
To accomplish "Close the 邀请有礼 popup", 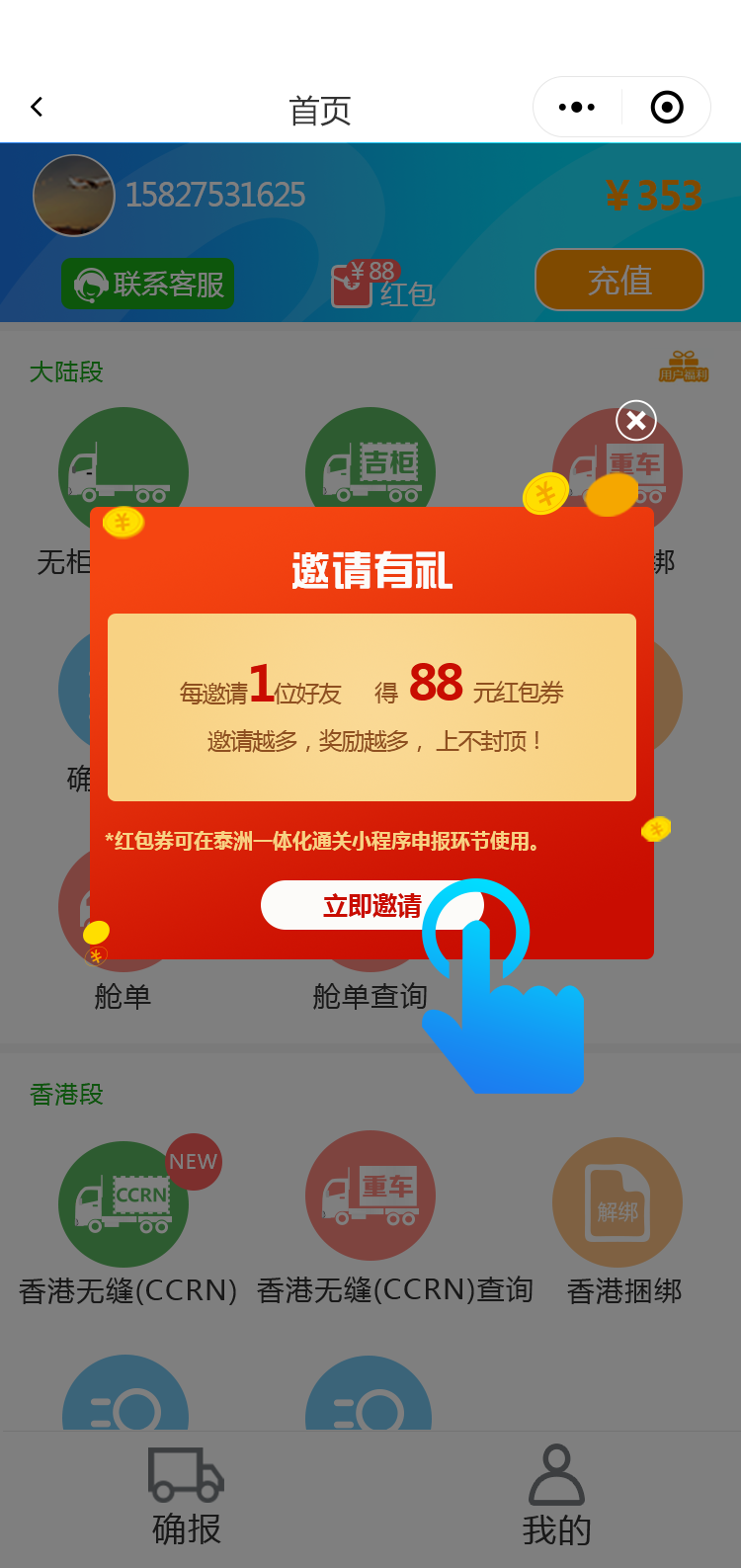I will (636, 421).
